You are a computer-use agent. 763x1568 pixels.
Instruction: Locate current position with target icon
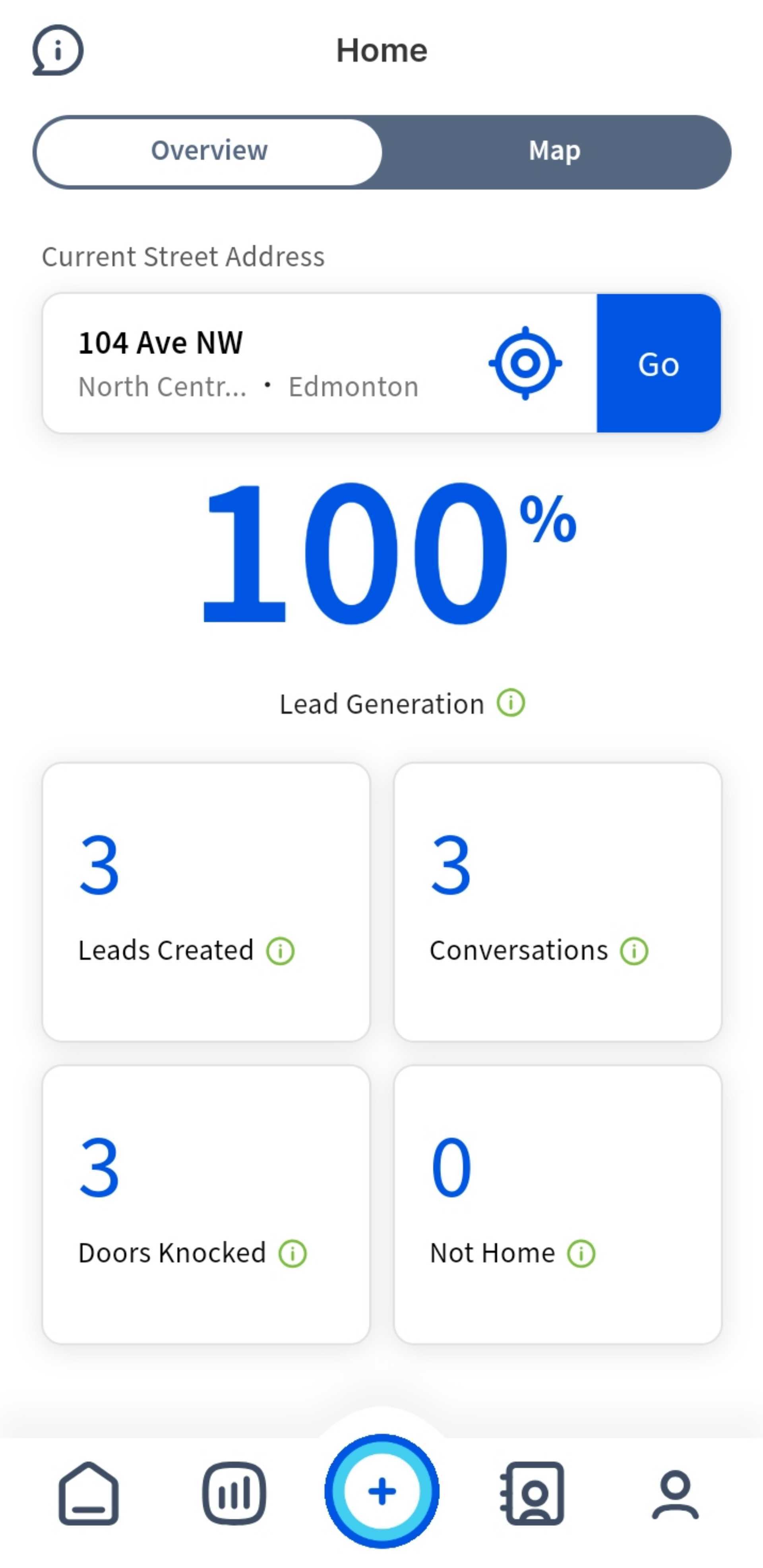pyautogui.click(x=525, y=363)
